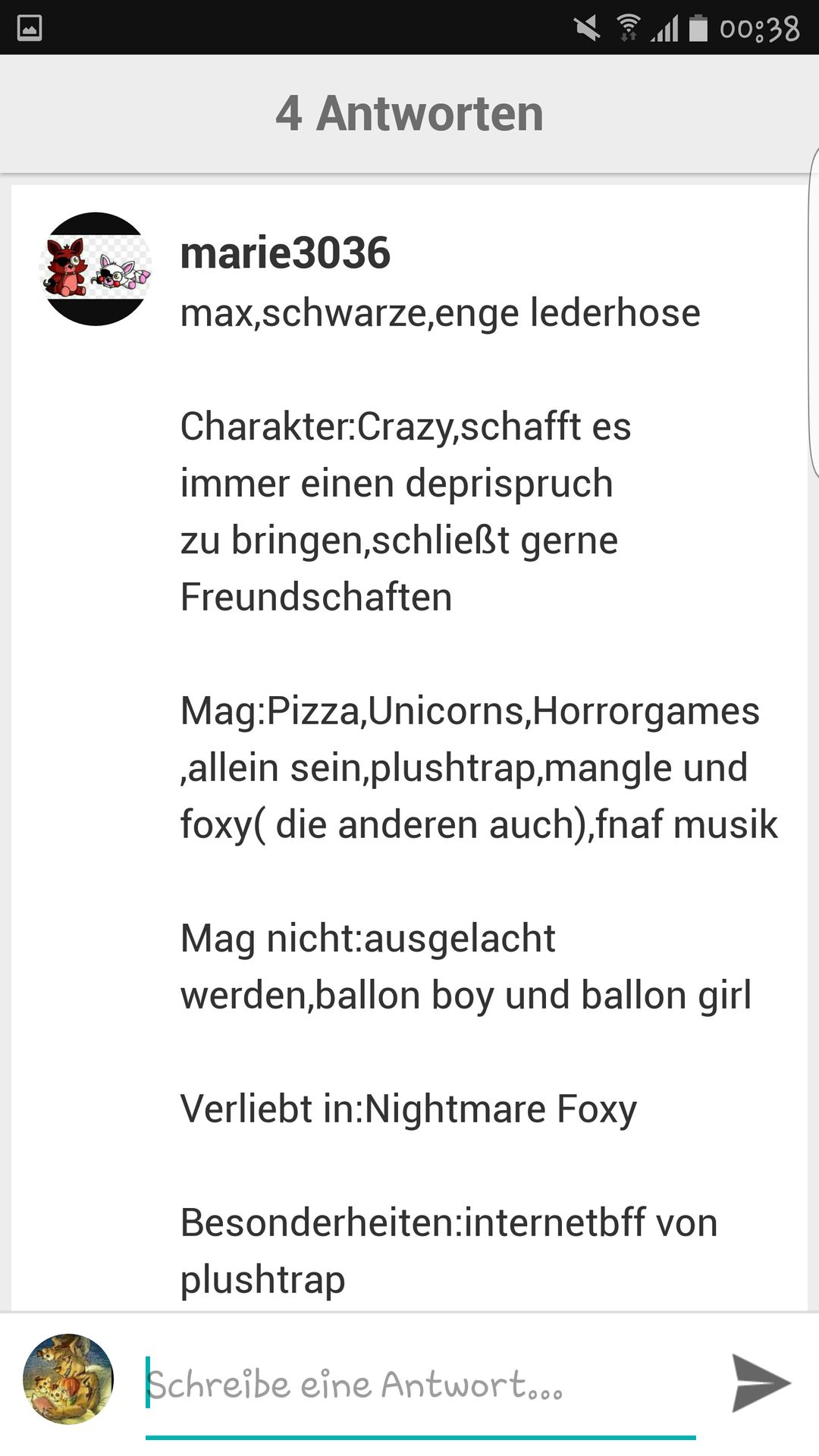Send the reply with the arrow icon

760,1382
